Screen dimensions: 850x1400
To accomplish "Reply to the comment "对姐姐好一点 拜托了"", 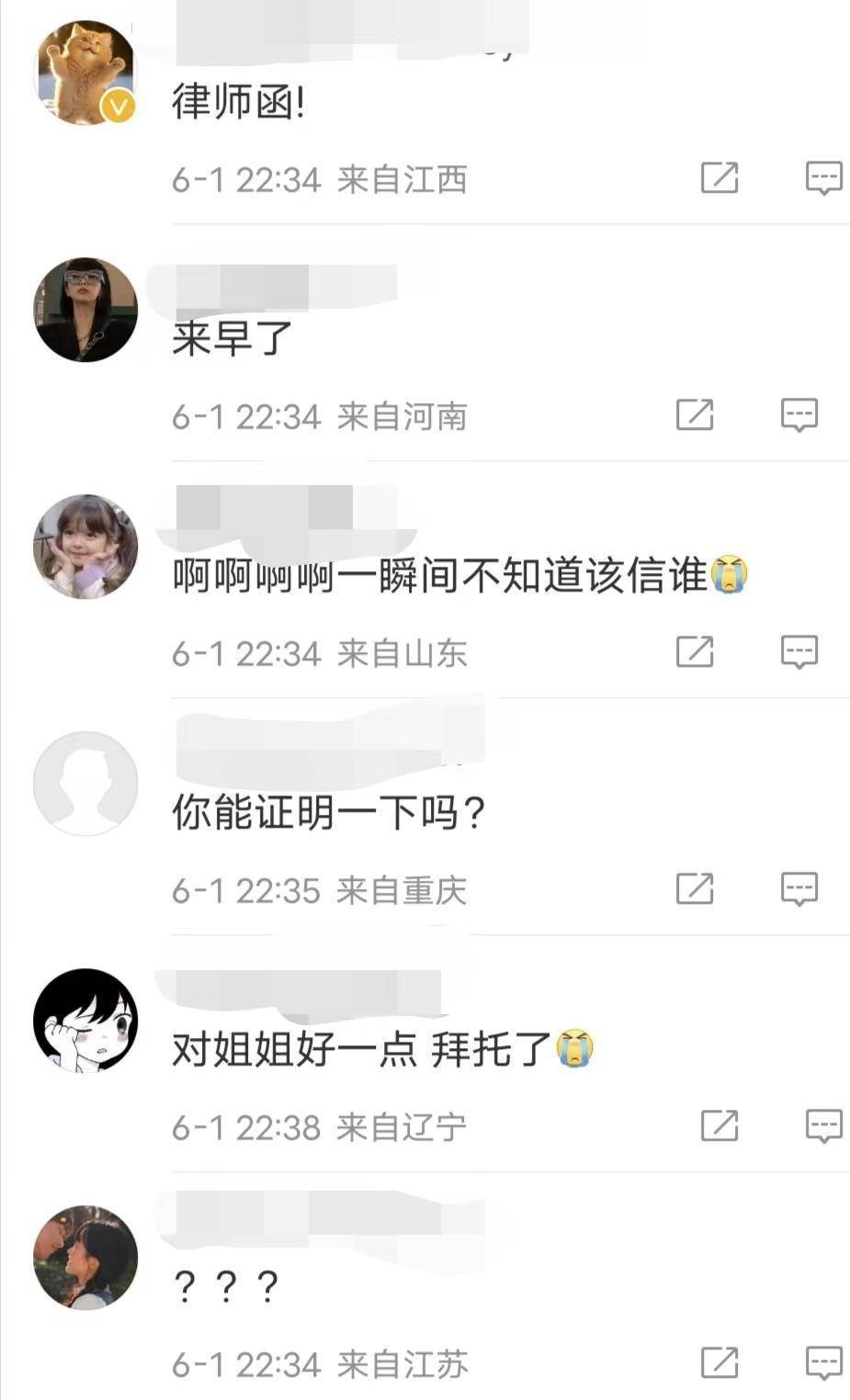I will [x=823, y=1125].
